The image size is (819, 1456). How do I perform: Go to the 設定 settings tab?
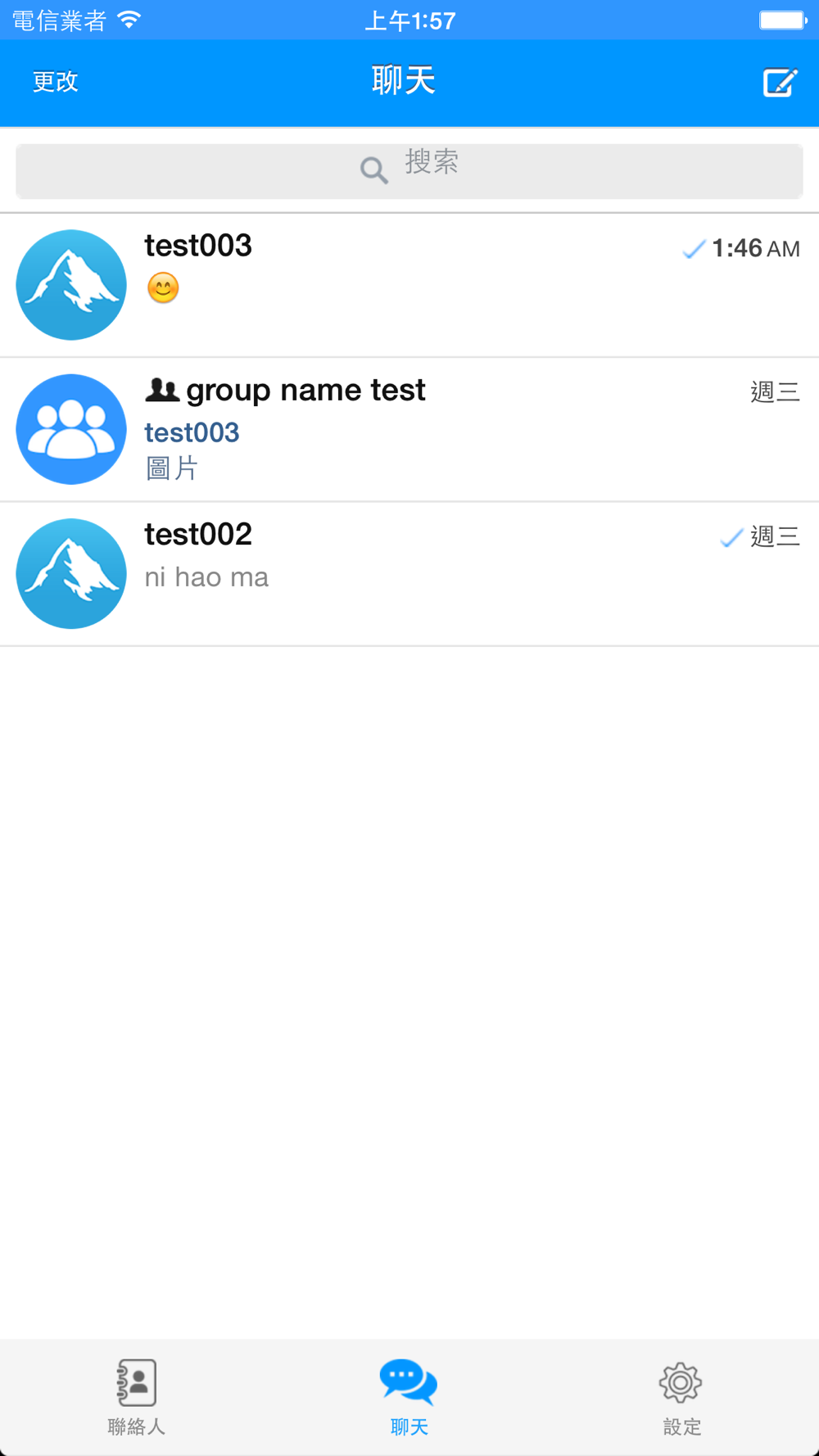[681, 1397]
